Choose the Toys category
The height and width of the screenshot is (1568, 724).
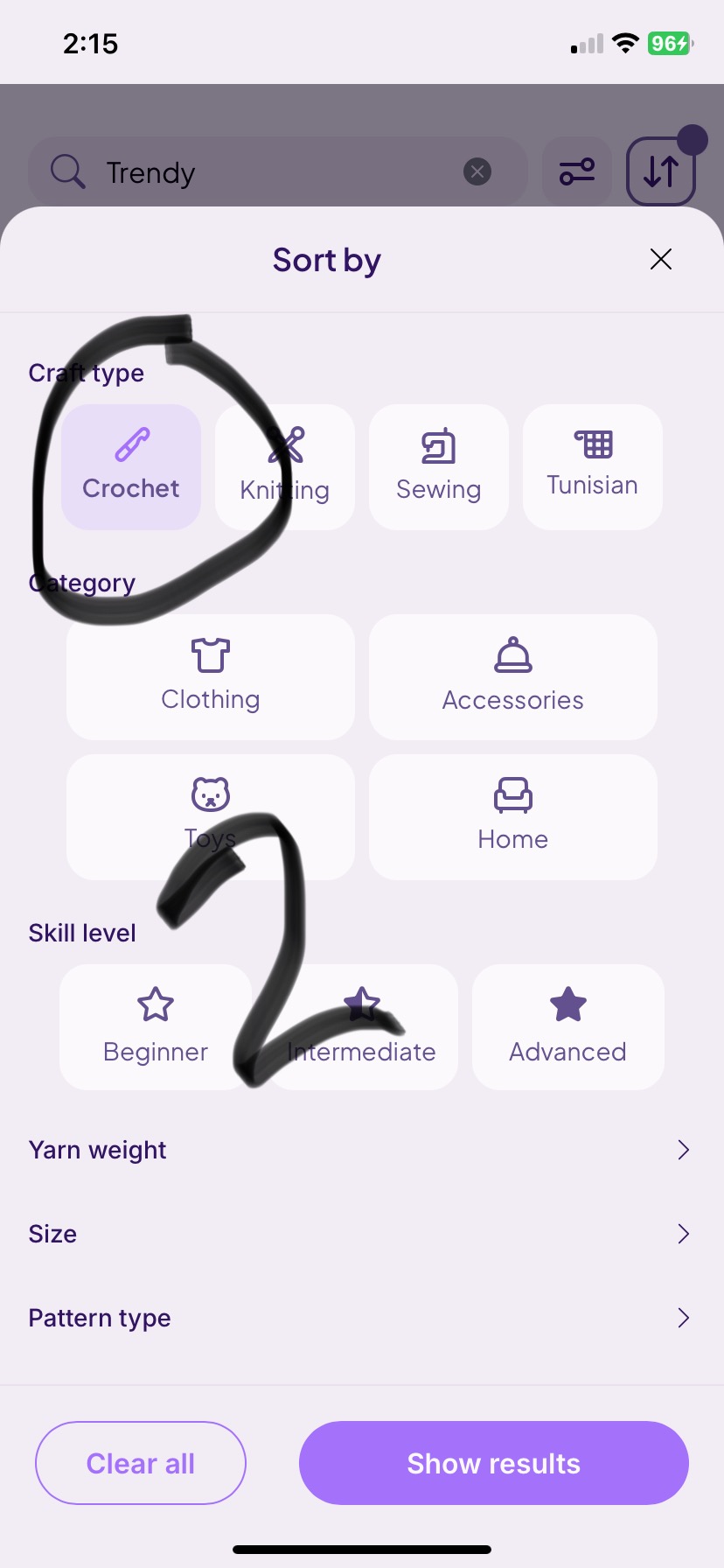coord(211,817)
